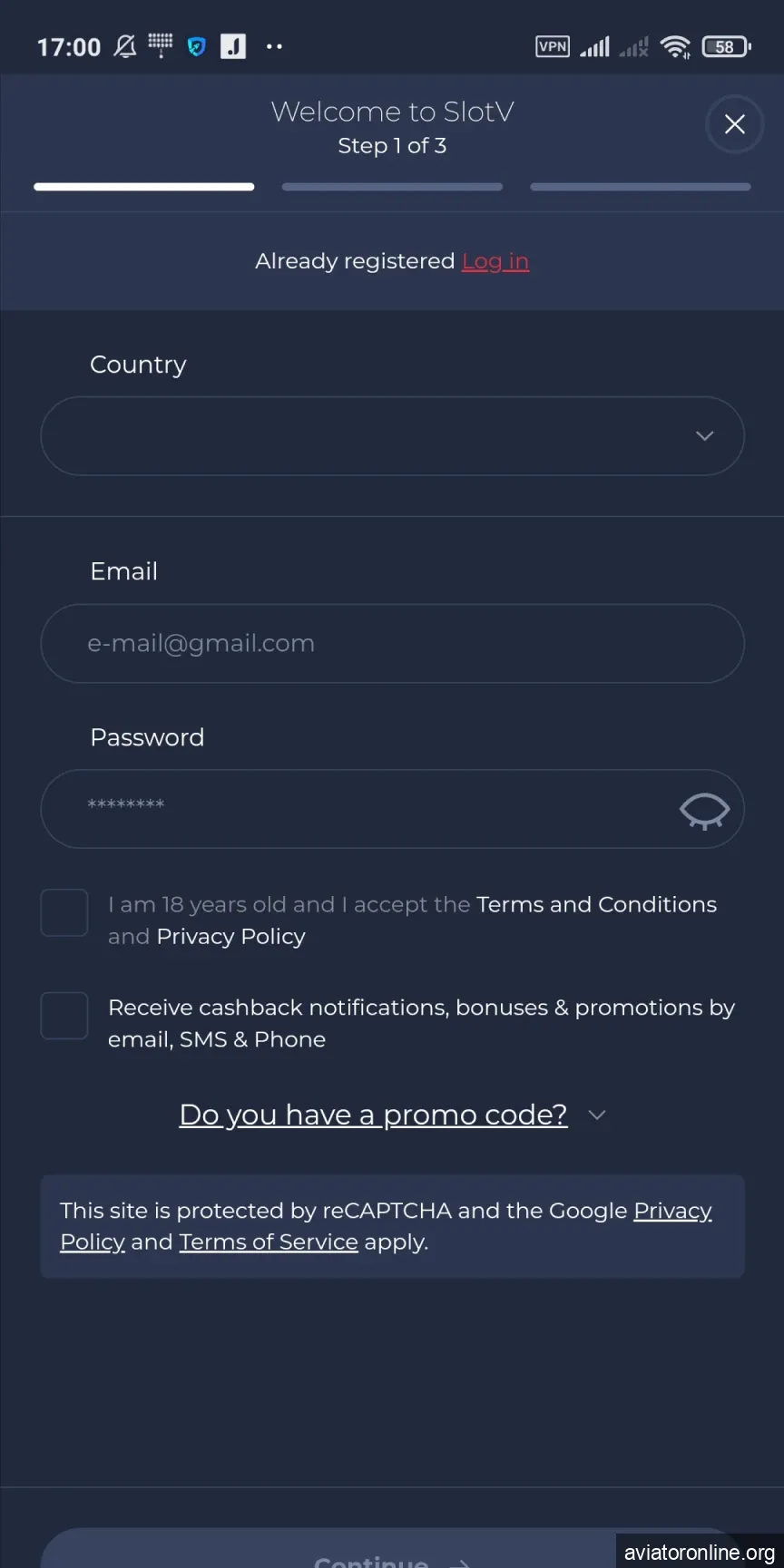Click the email input field
This screenshot has width=784, height=1568.
[392, 644]
